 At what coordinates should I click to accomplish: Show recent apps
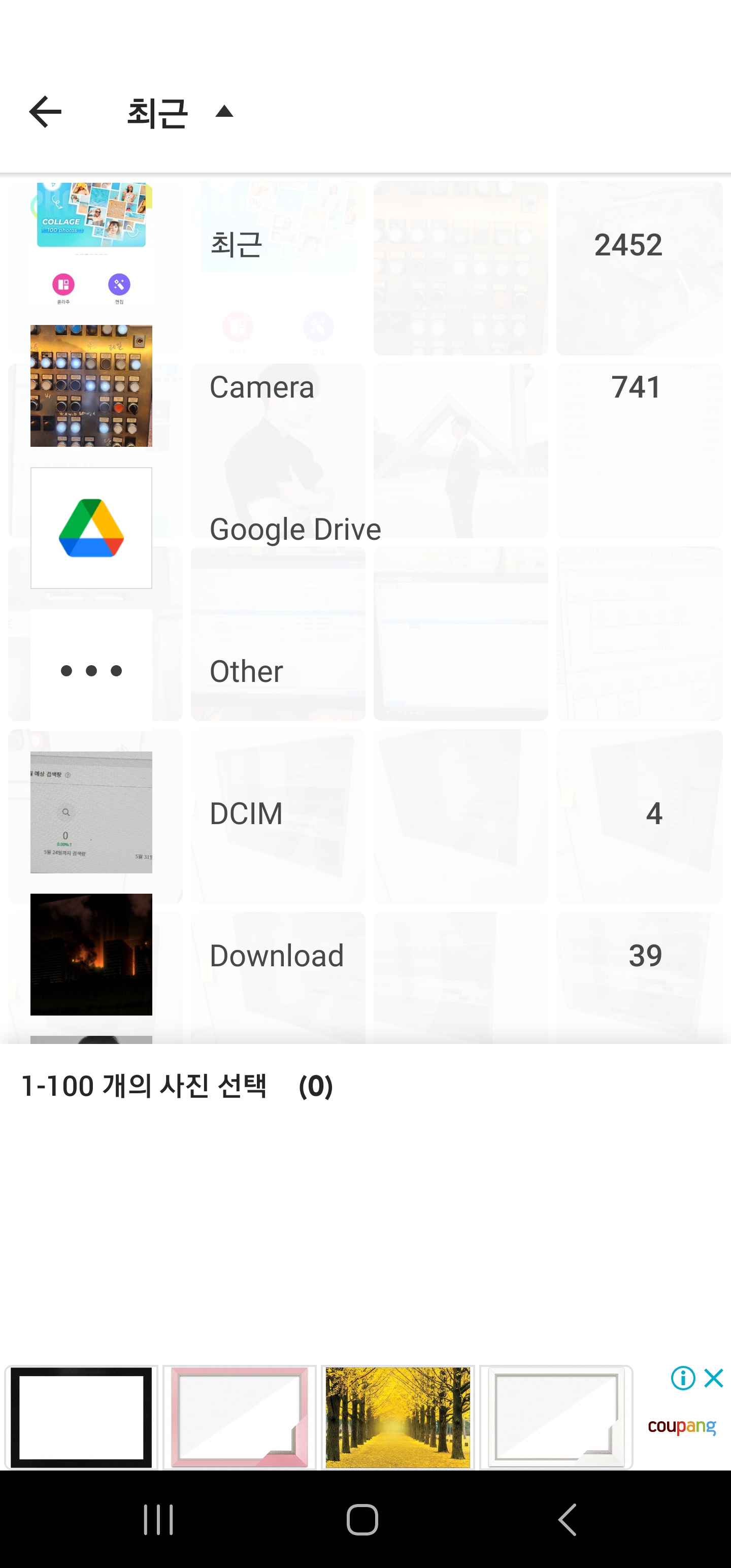pyautogui.click(x=158, y=1519)
